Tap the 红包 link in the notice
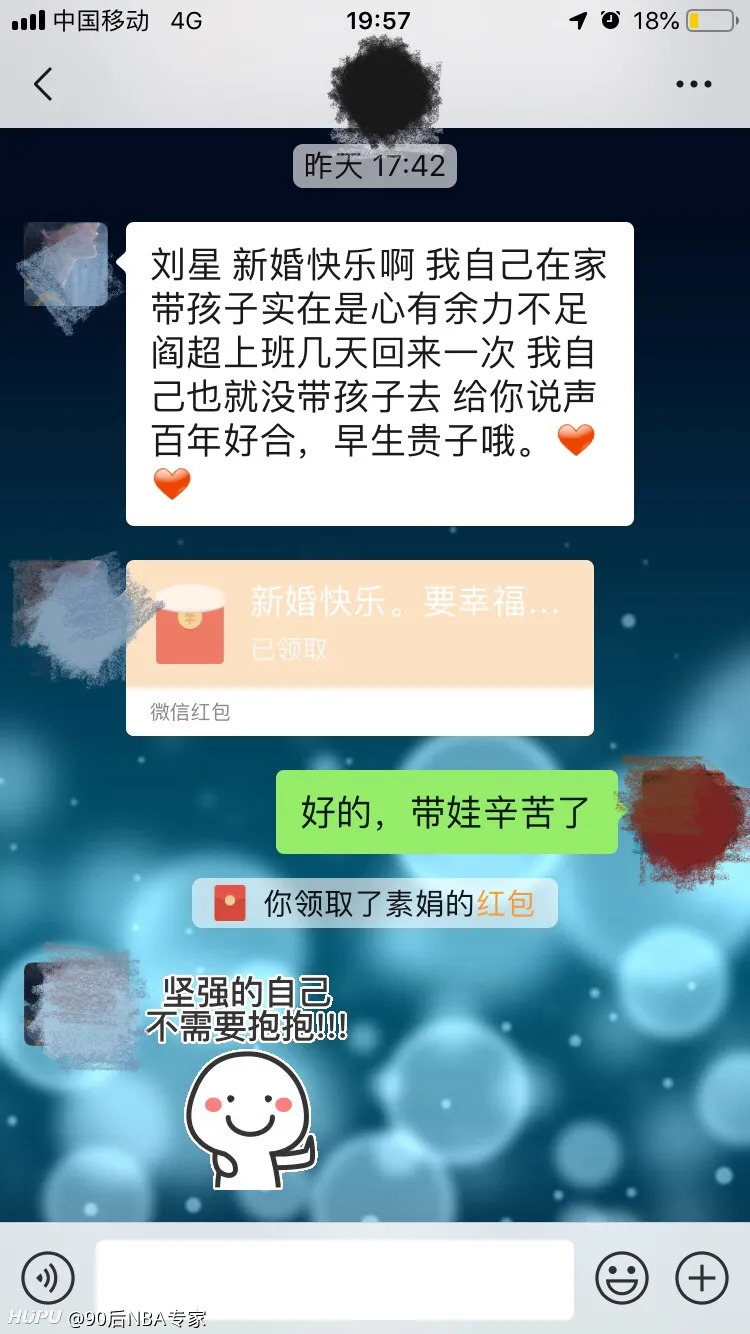The image size is (750, 1334). tap(506, 904)
